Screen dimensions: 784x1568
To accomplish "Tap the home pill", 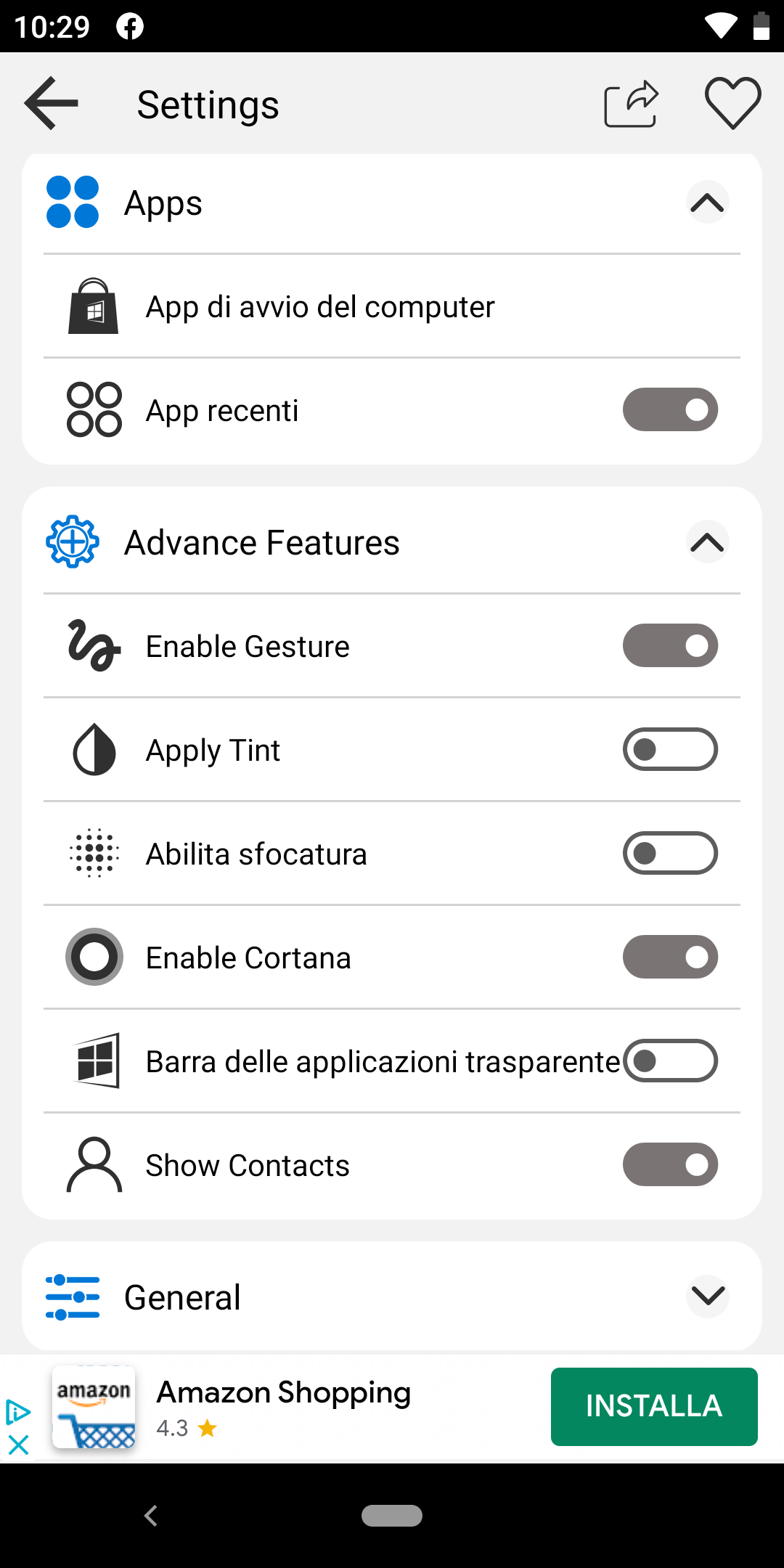I will 392,1516.
